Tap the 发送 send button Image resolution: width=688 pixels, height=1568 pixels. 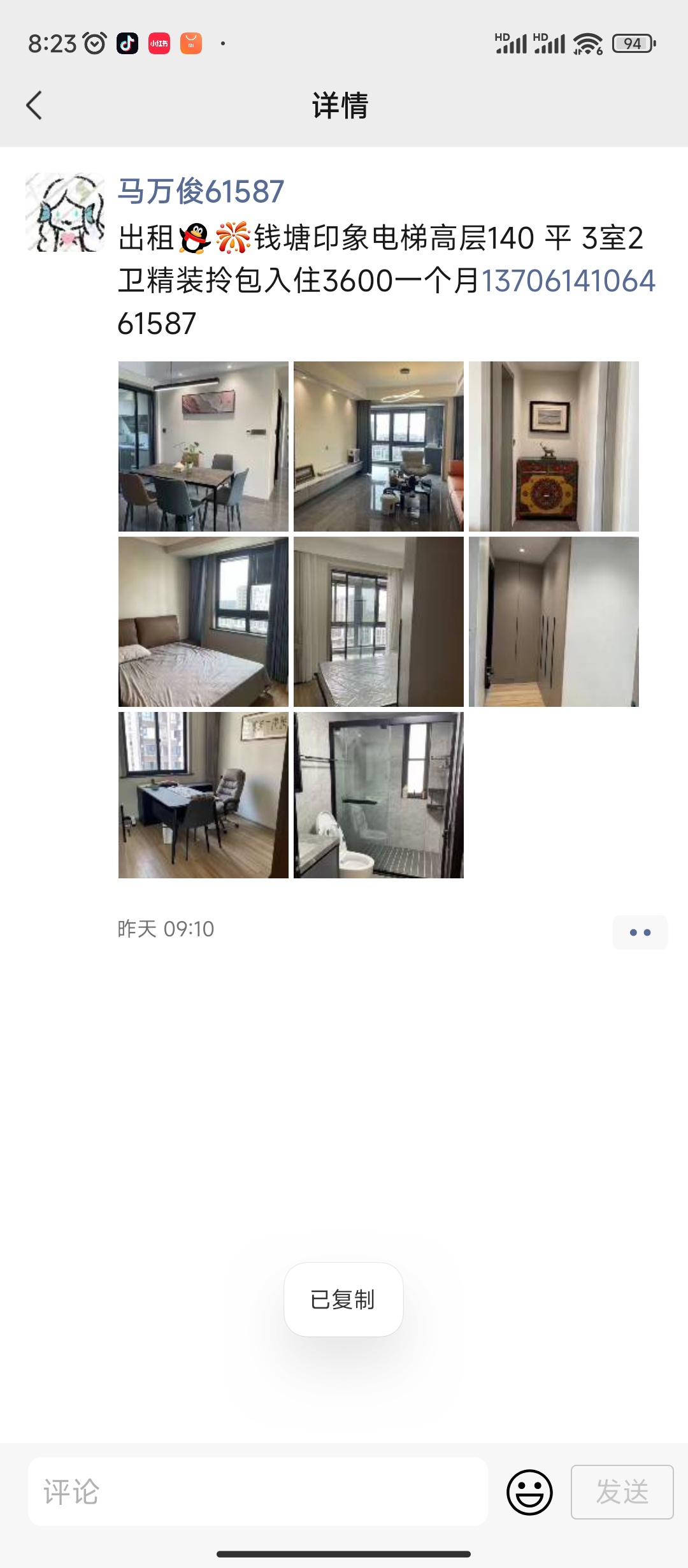(622, 1492)
